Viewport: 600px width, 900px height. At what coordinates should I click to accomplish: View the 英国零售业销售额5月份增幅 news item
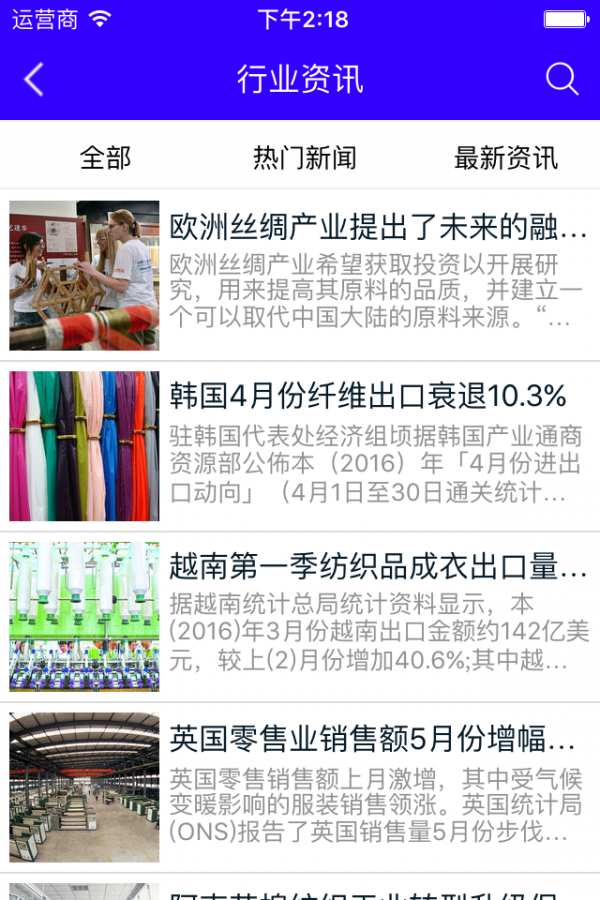[x=300, y=787]
